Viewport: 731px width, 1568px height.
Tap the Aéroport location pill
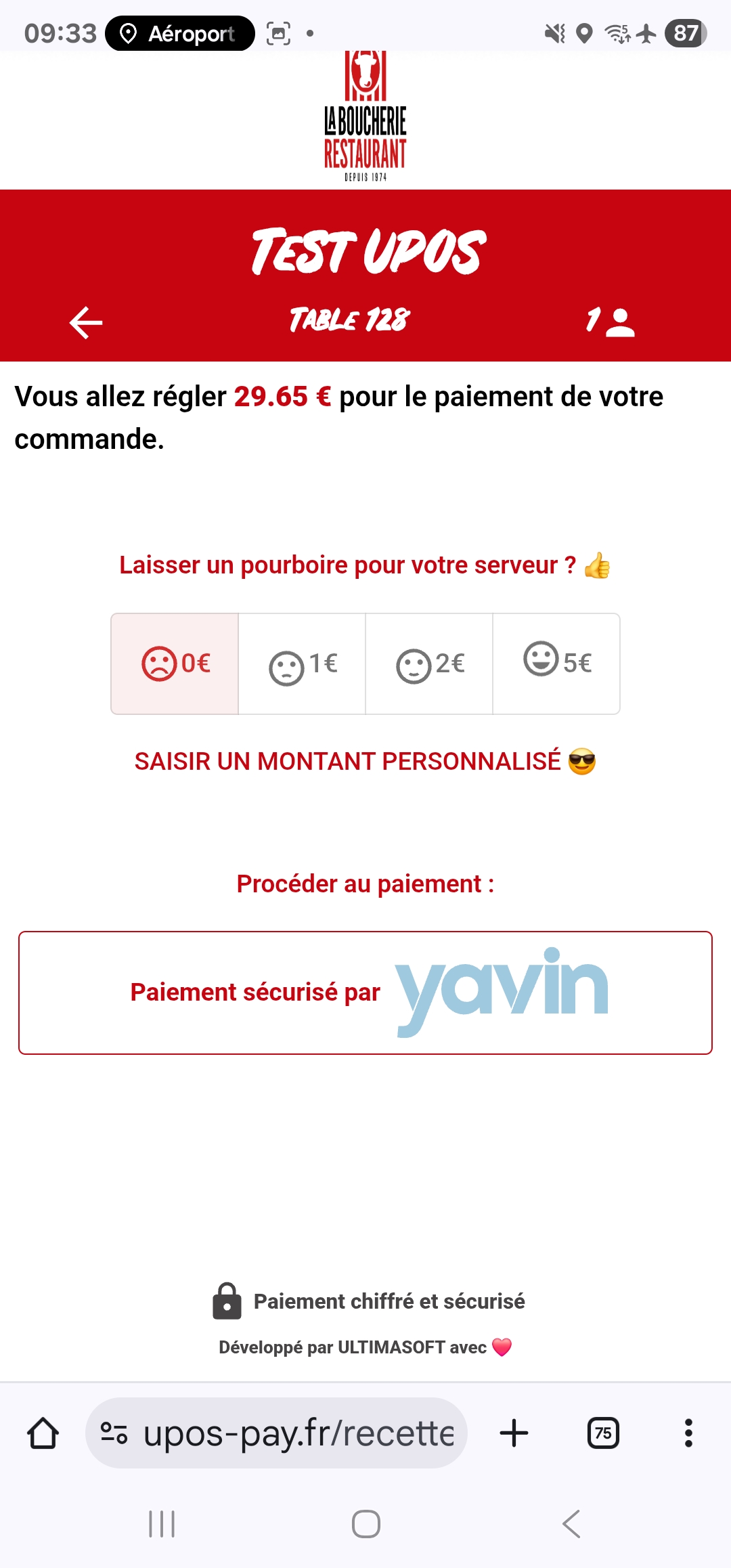(179, 33)
